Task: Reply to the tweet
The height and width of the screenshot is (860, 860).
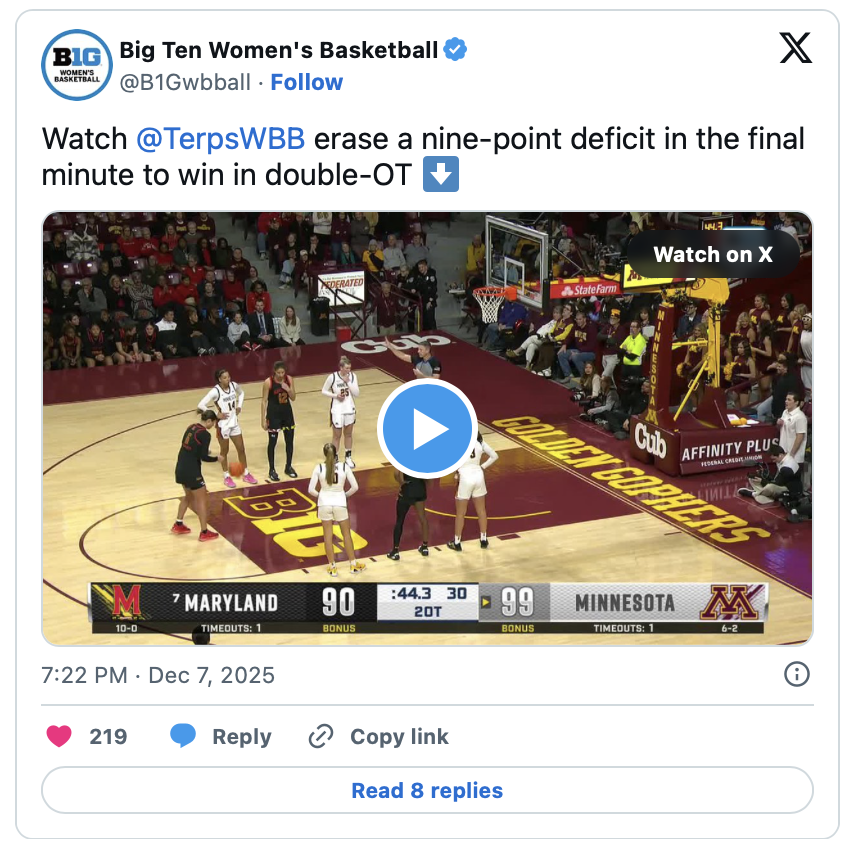Action: [220, 737]
